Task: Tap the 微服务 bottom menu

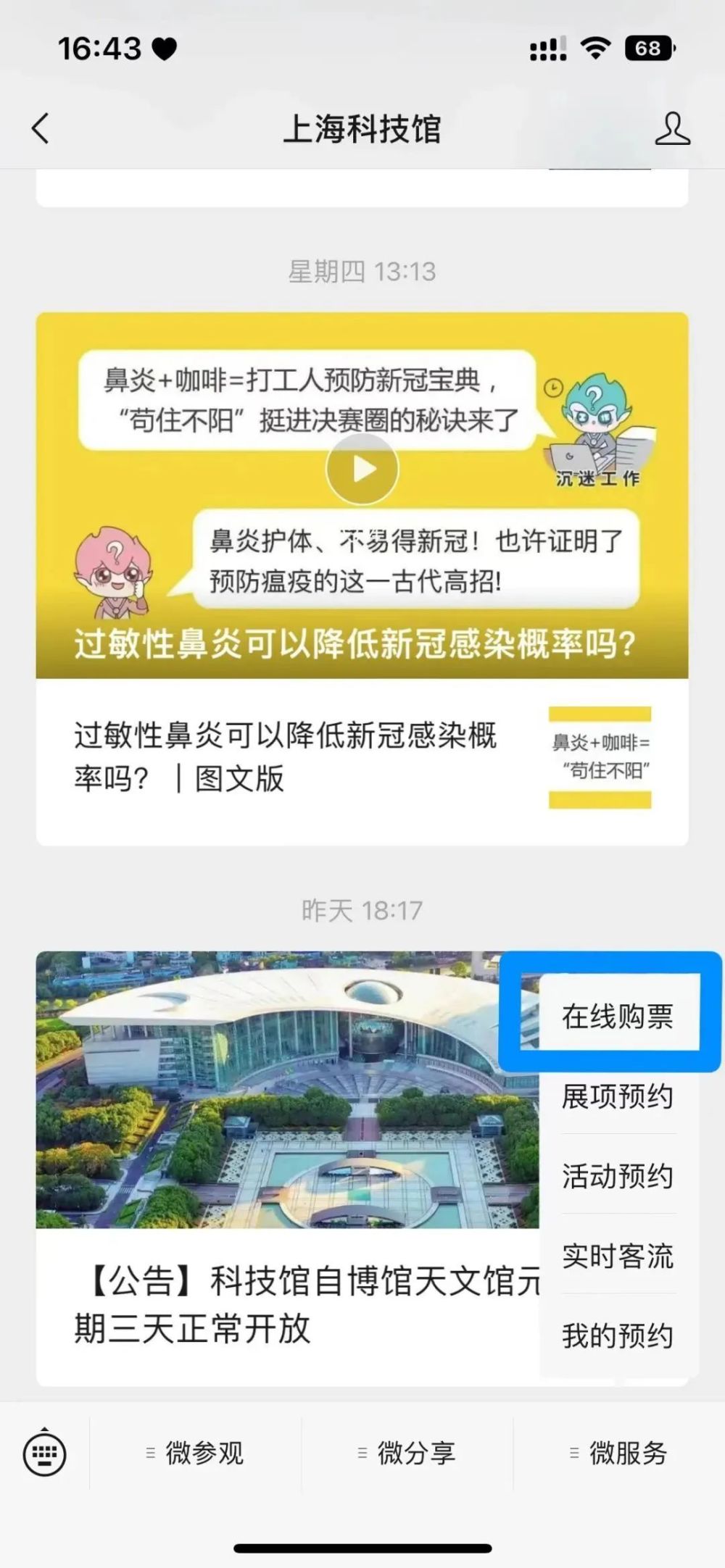Action: [619, 1453]
